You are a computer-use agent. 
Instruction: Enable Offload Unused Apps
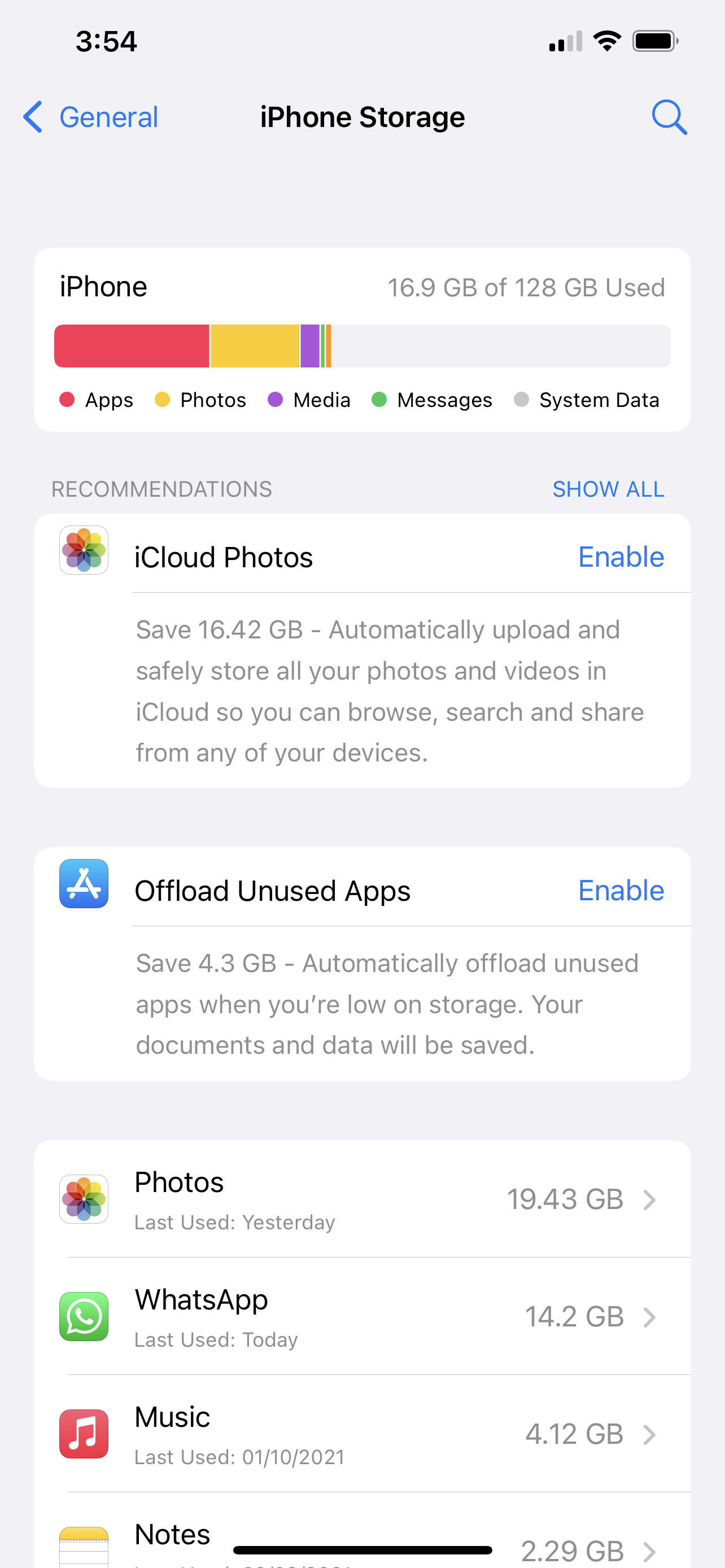(621, 890)
